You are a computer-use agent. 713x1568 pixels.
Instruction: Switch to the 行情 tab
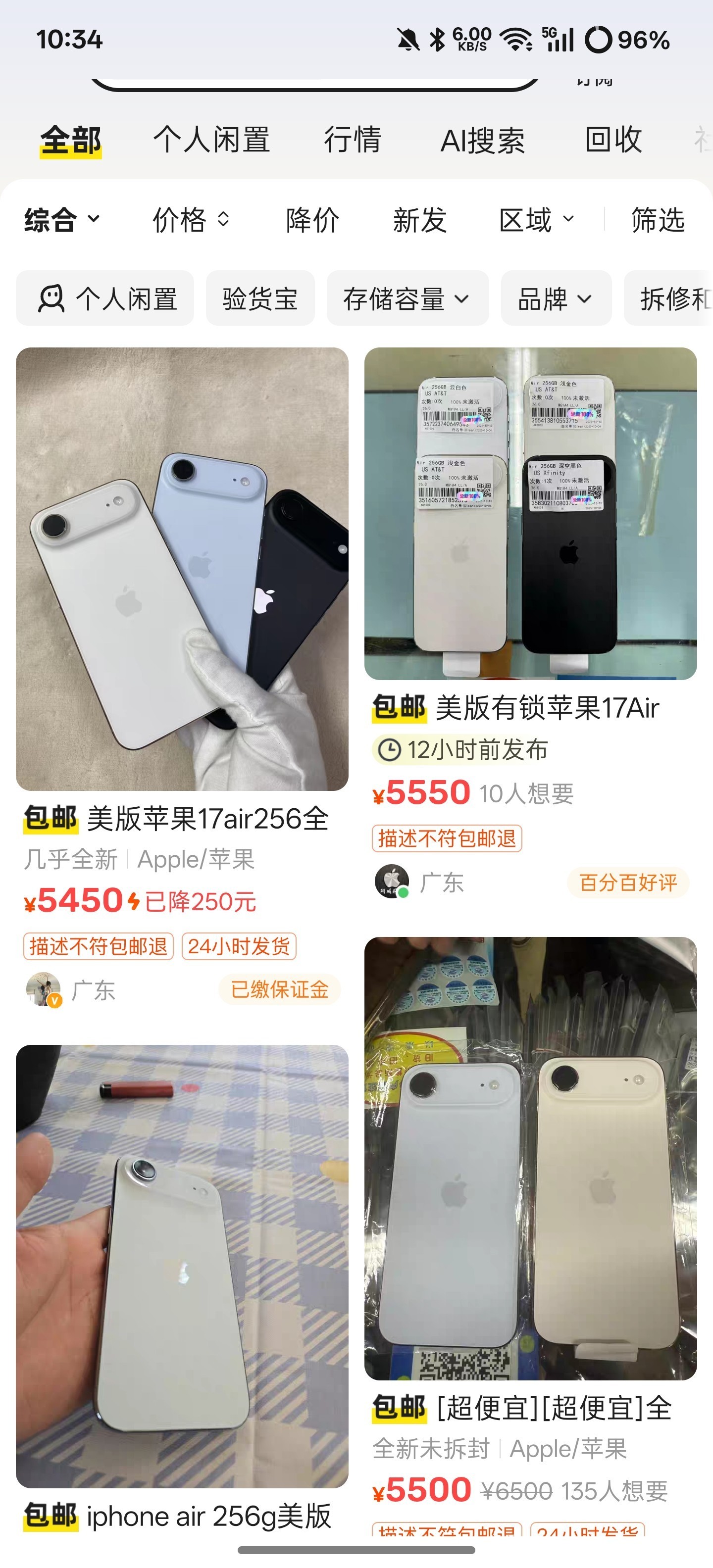click(x=352, y=140)
